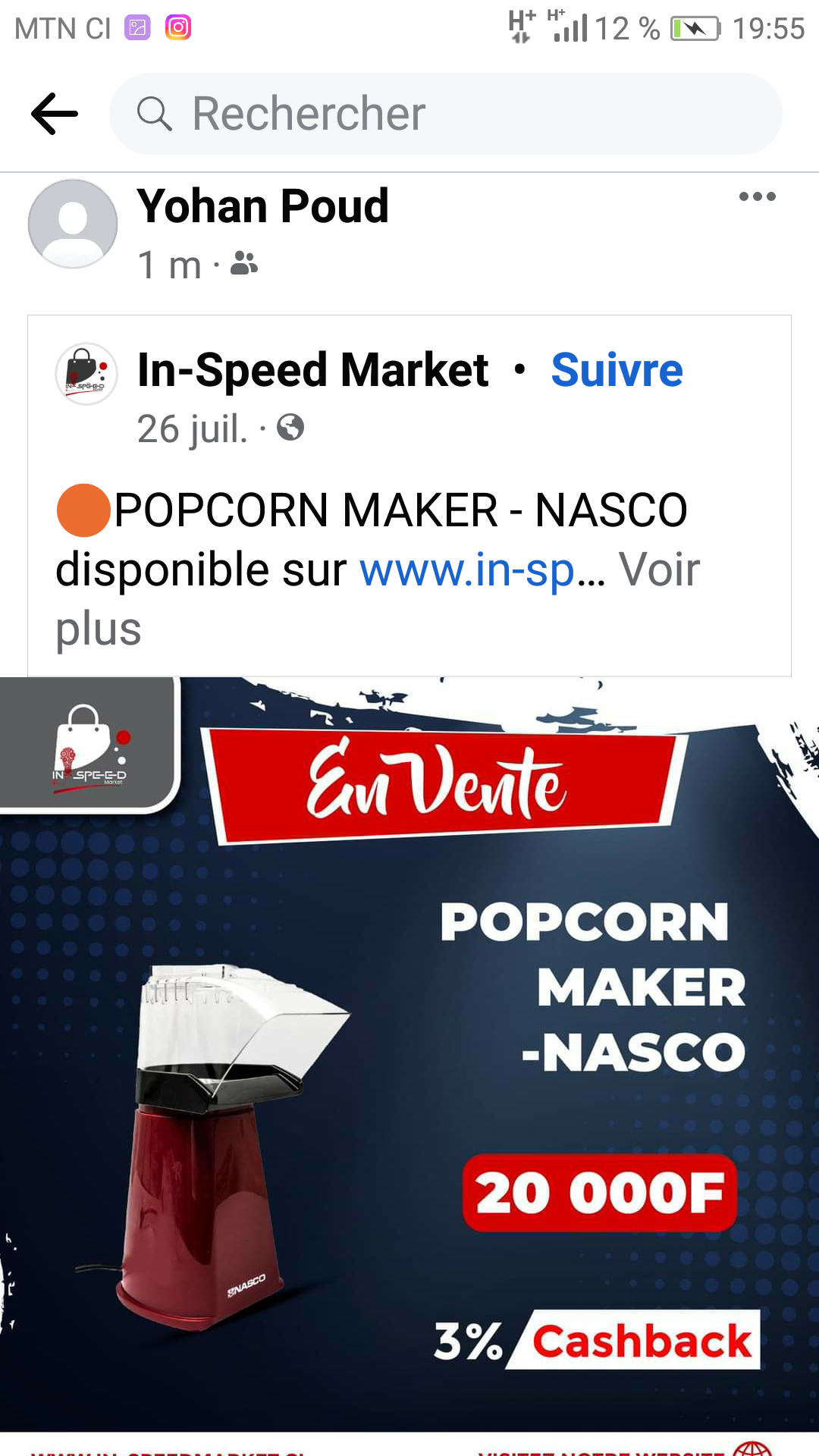View Yohan Poud's profile name
819x1456 pixels.
pos(262,206)
